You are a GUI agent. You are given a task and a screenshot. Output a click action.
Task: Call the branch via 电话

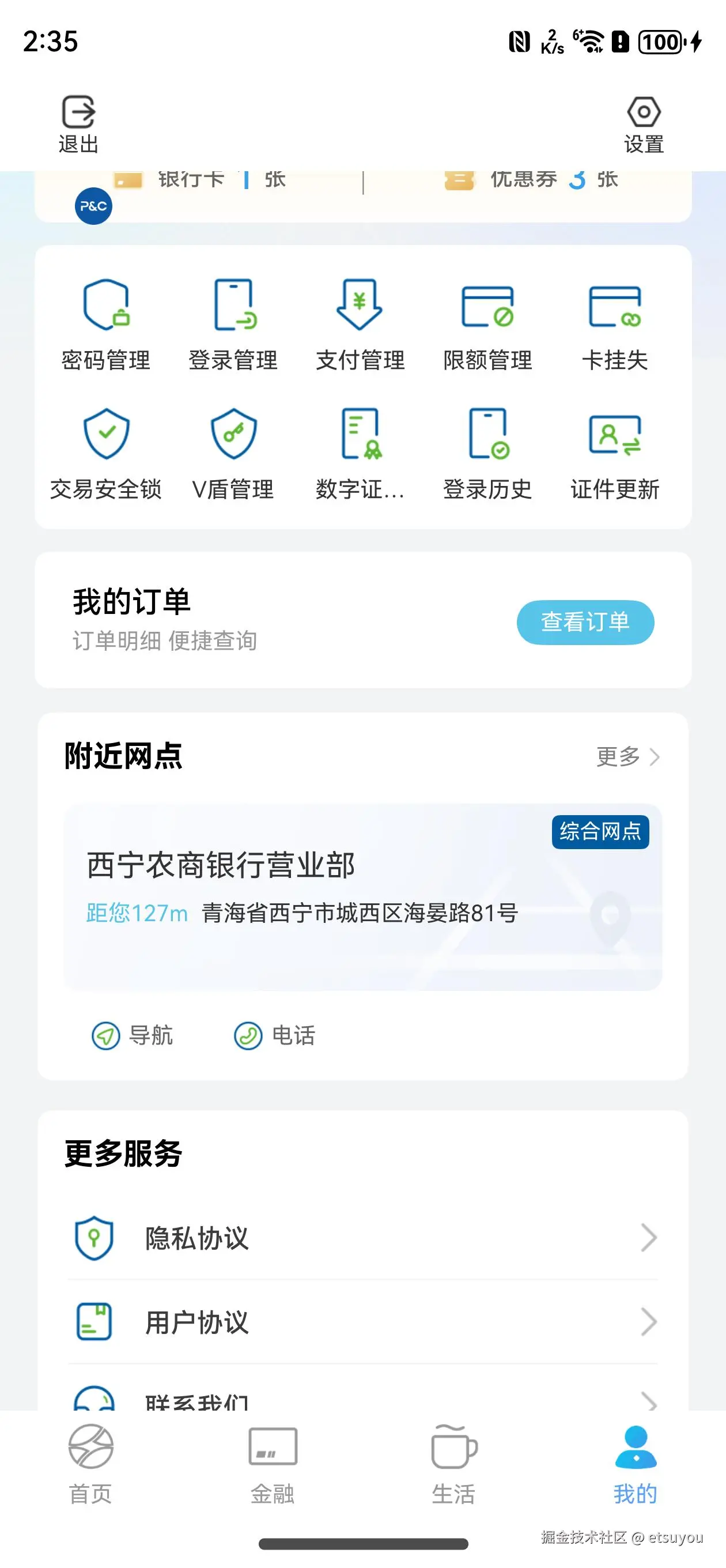pos(275,1035)
